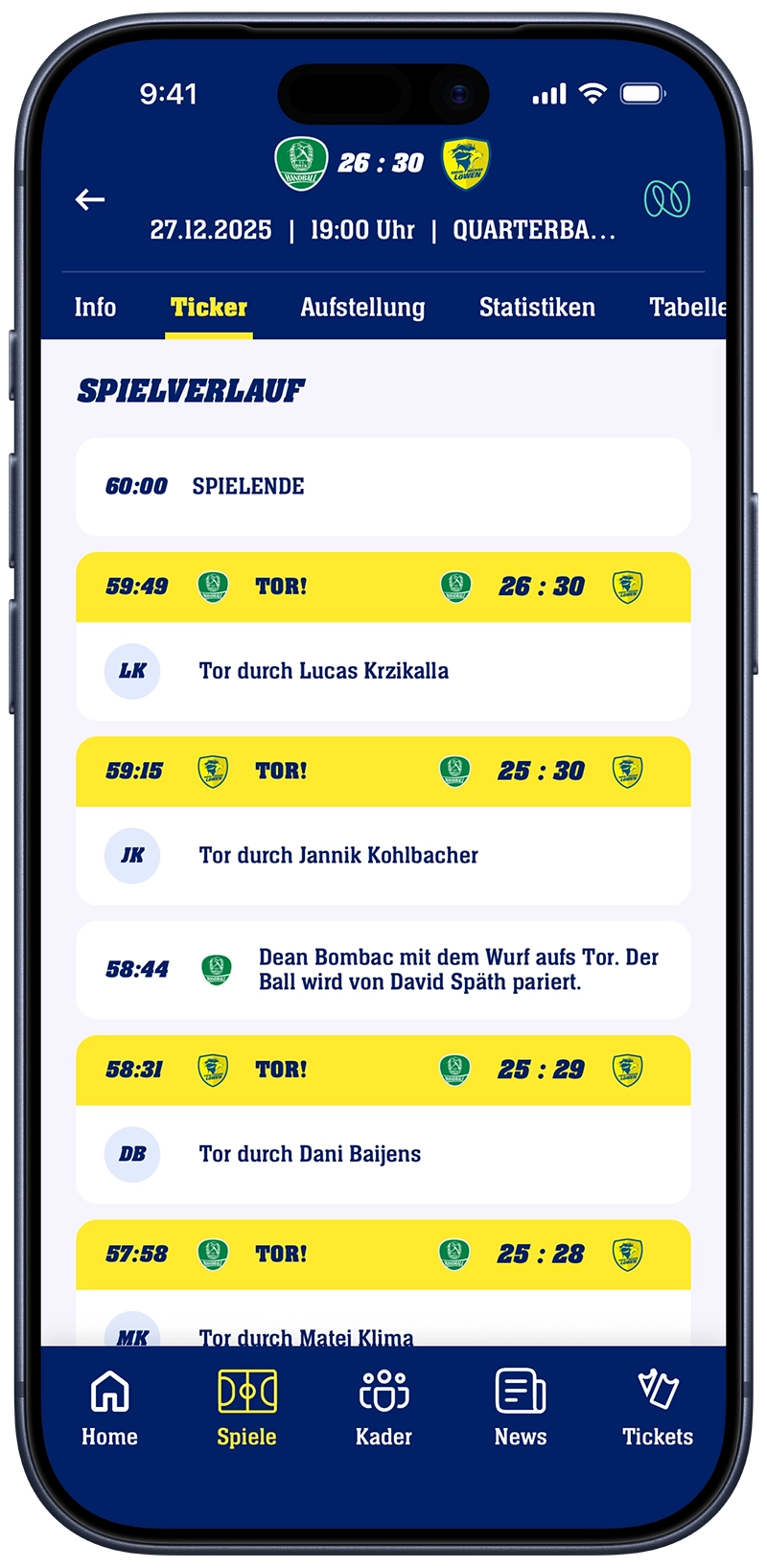This screenshot has height=1568, width=767.
Task: Open Spiele in bottom navigation
Action: click(246, 1408)
